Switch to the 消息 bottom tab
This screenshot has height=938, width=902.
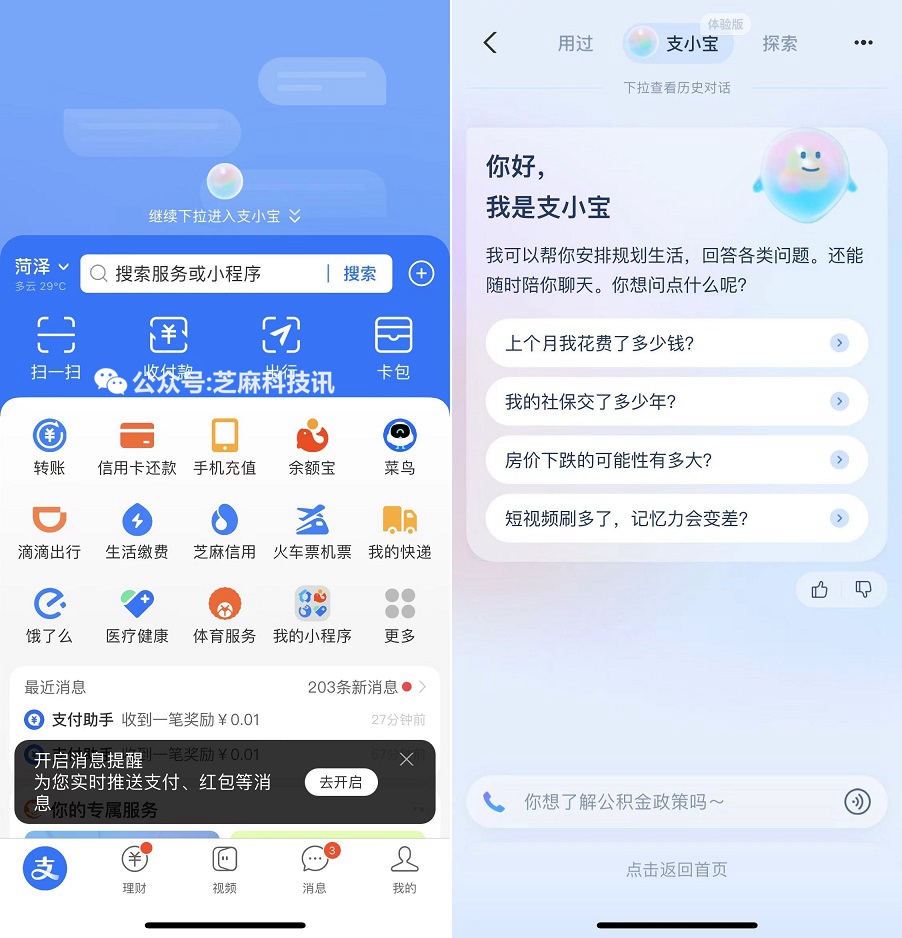315,868
